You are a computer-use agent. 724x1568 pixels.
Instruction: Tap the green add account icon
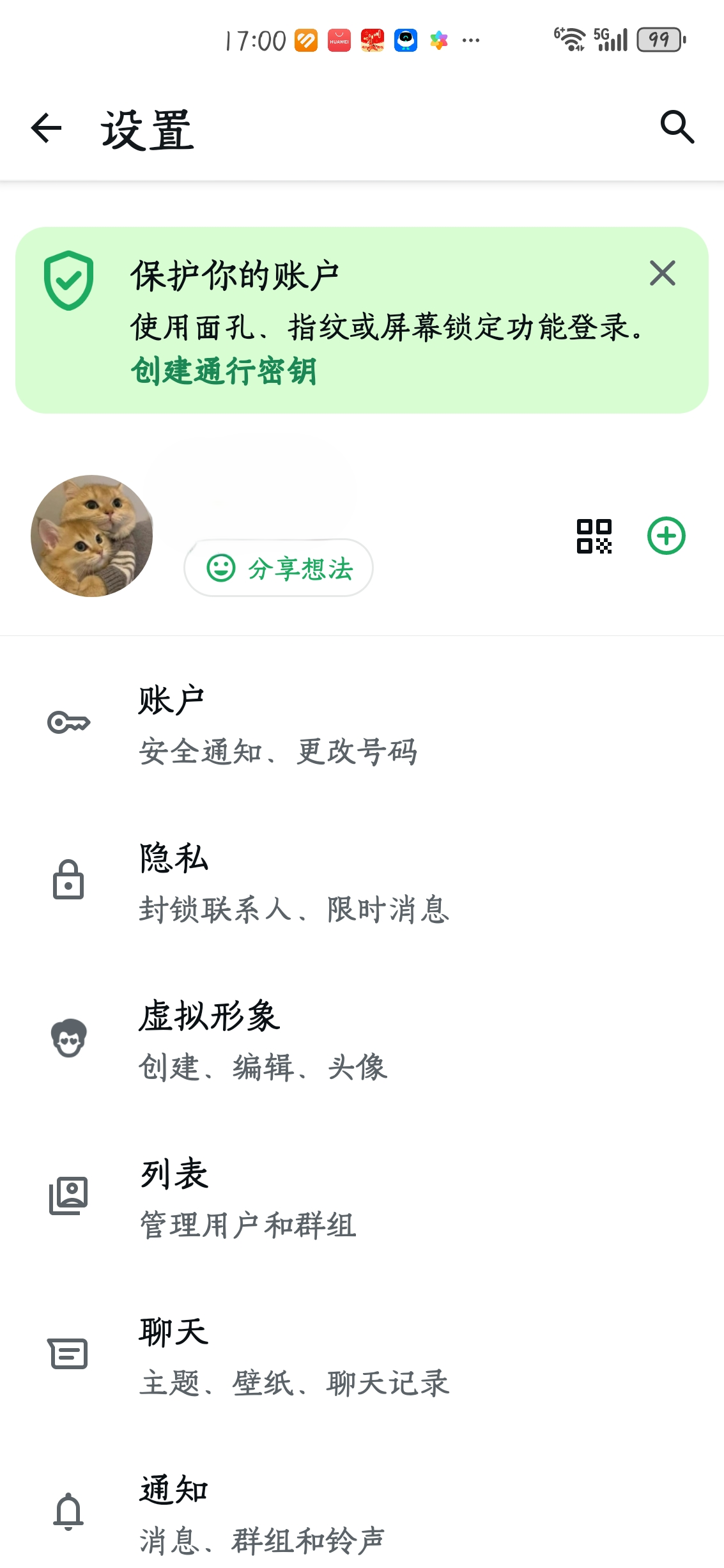[x=666, y=536]
